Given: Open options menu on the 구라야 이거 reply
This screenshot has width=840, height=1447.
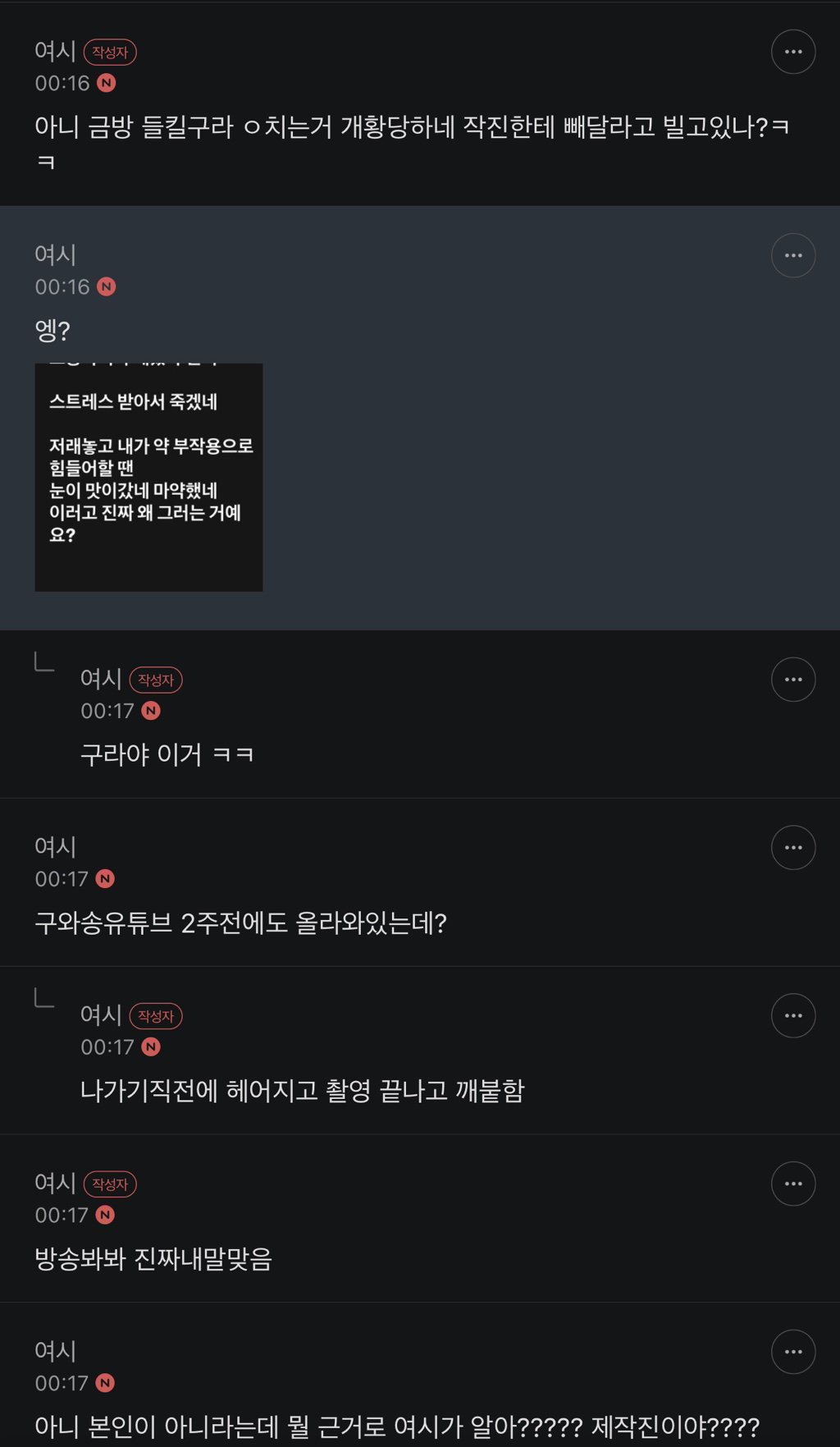Looking at the screenshot, I should coord(792,679).
